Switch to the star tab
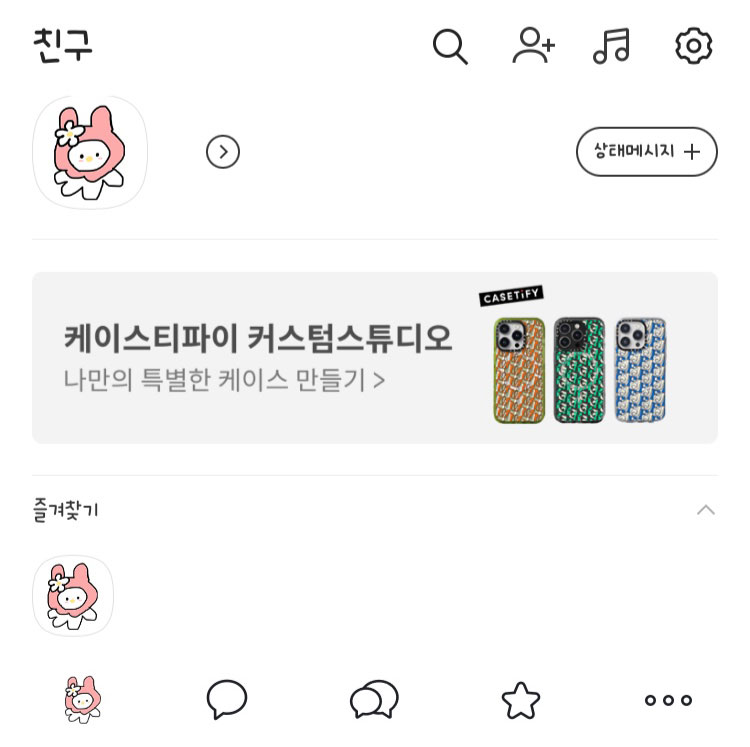 click(x=520, y=700)
